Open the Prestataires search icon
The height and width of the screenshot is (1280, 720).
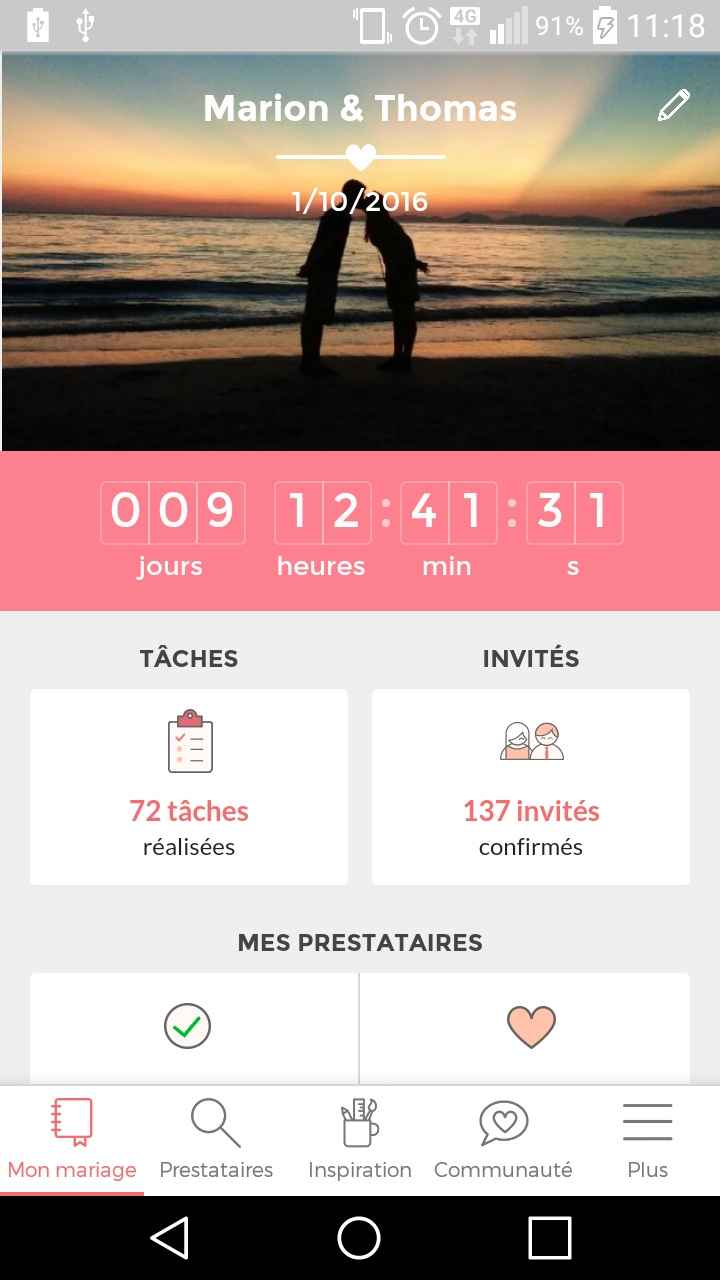[x=215, y=1124]
